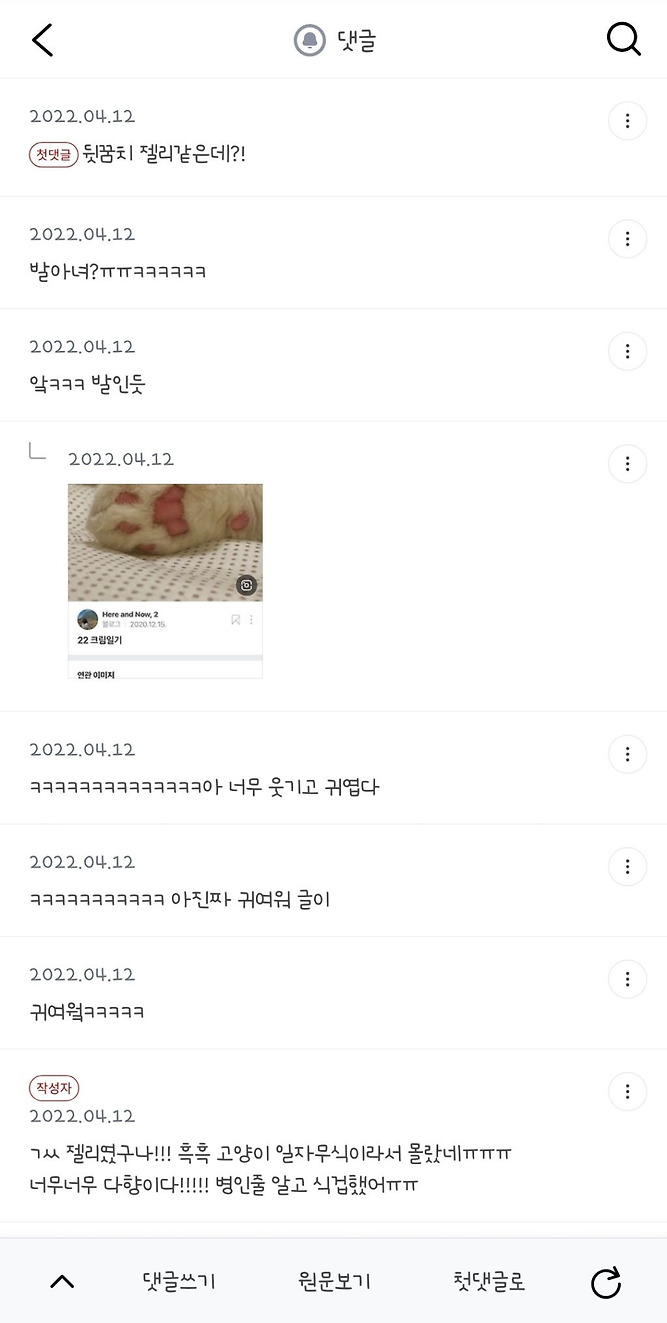
Task: Open the search icon at top right
Action: (x=623, y=40)
